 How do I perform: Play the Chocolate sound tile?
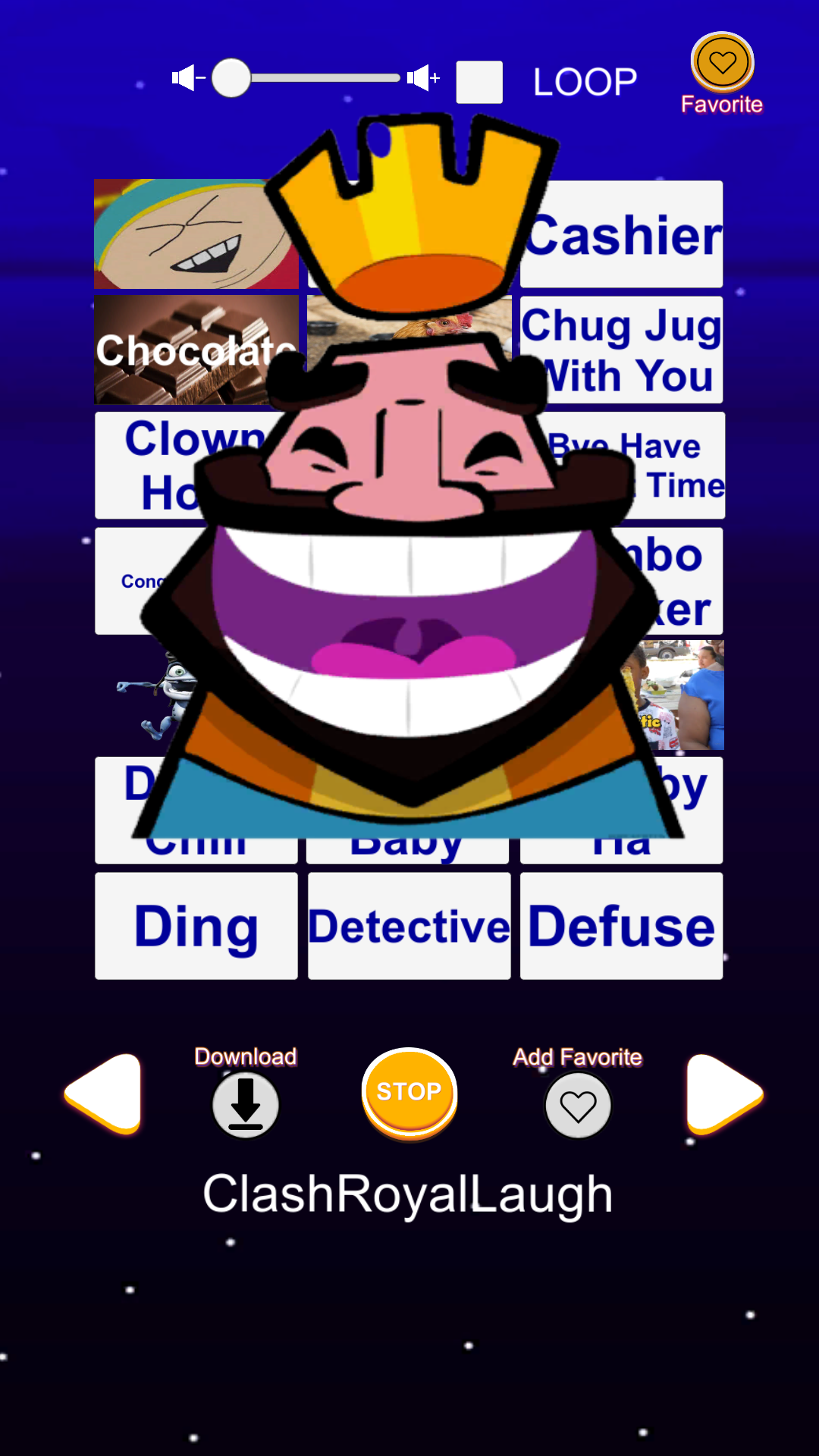(174, 350)
